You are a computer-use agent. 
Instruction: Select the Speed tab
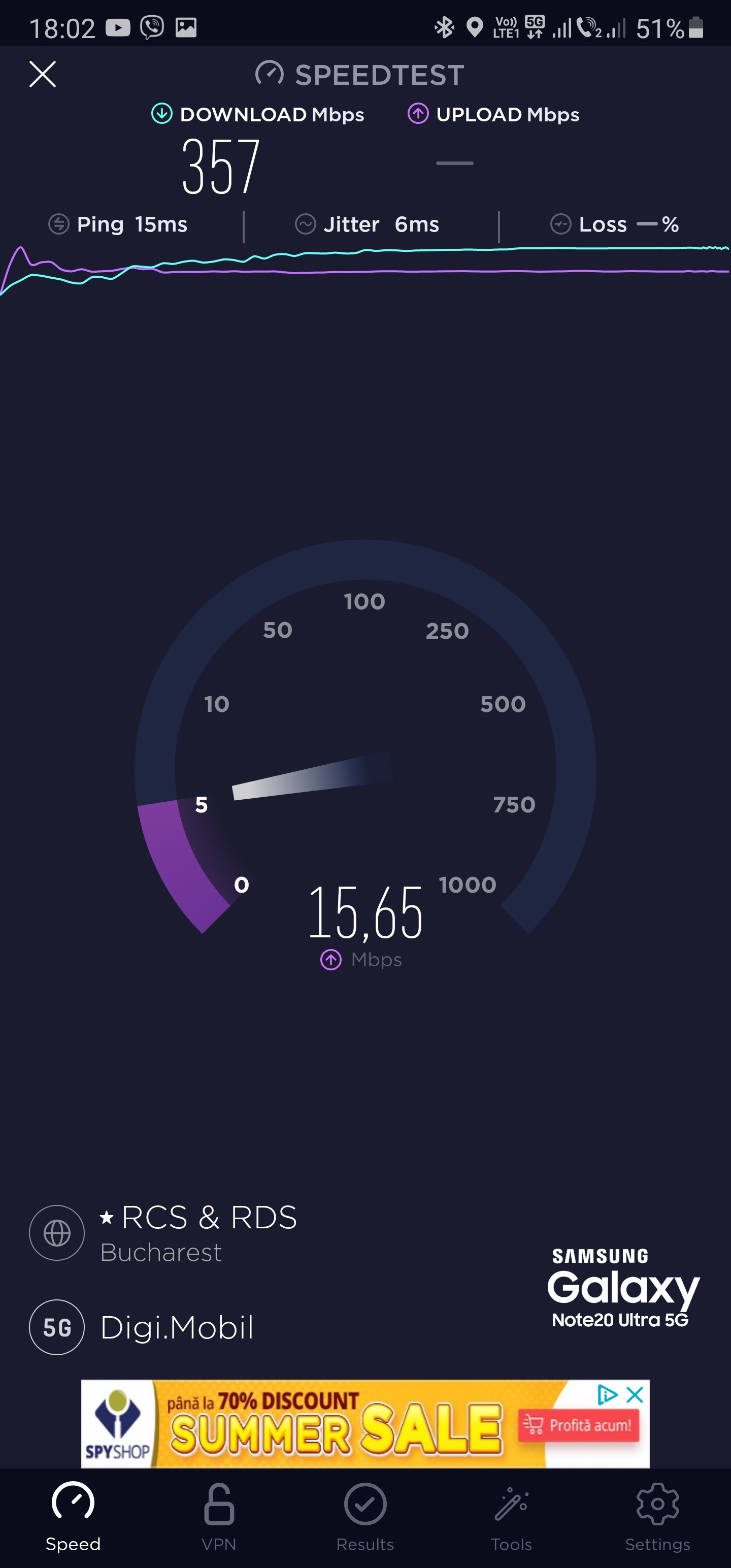click(x=73, y=1518)
